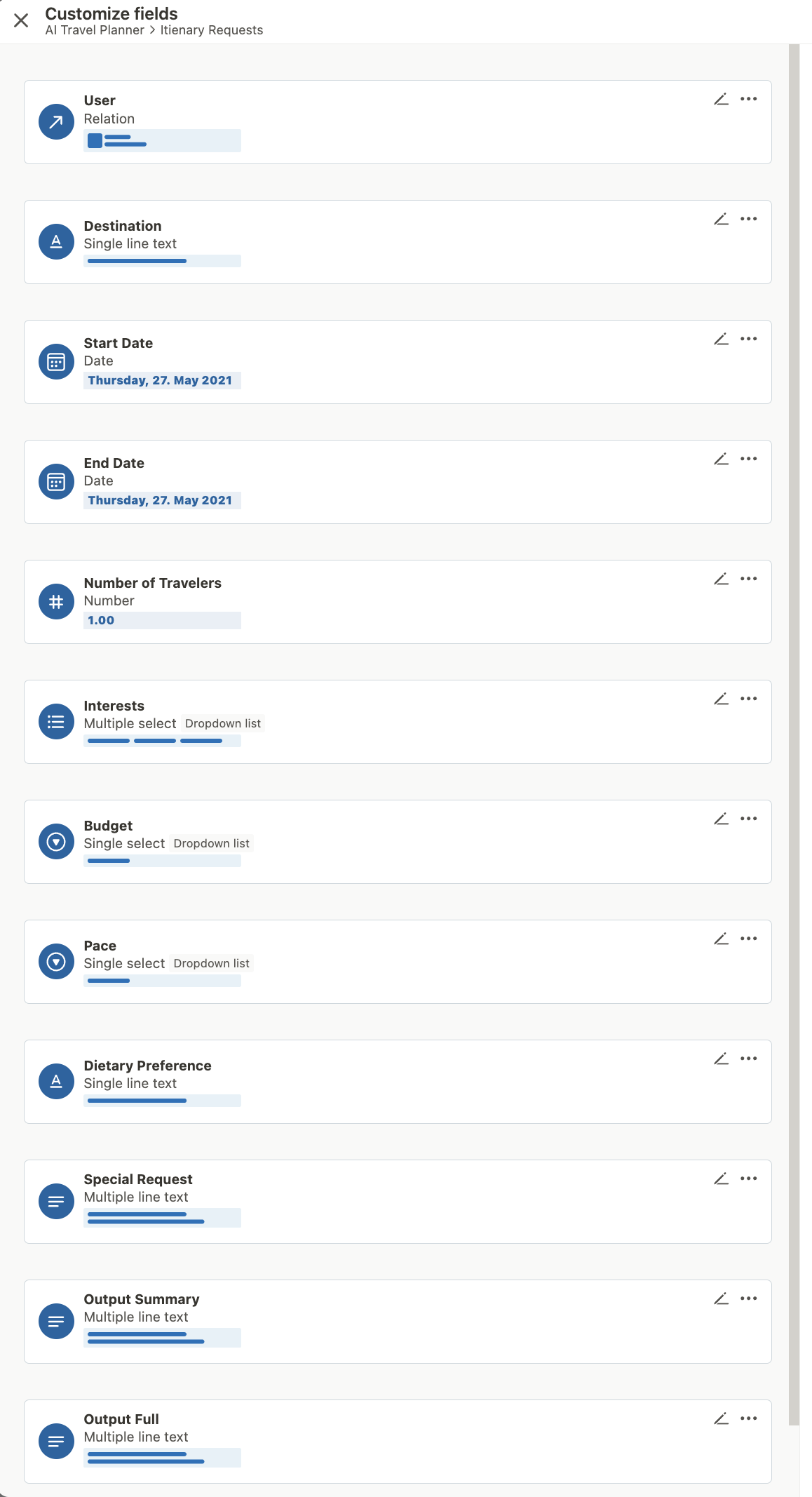Open more options for the Dietary Preference field
The width and height of the screenshot is (812, 1497).
(x=749, y=1058)
